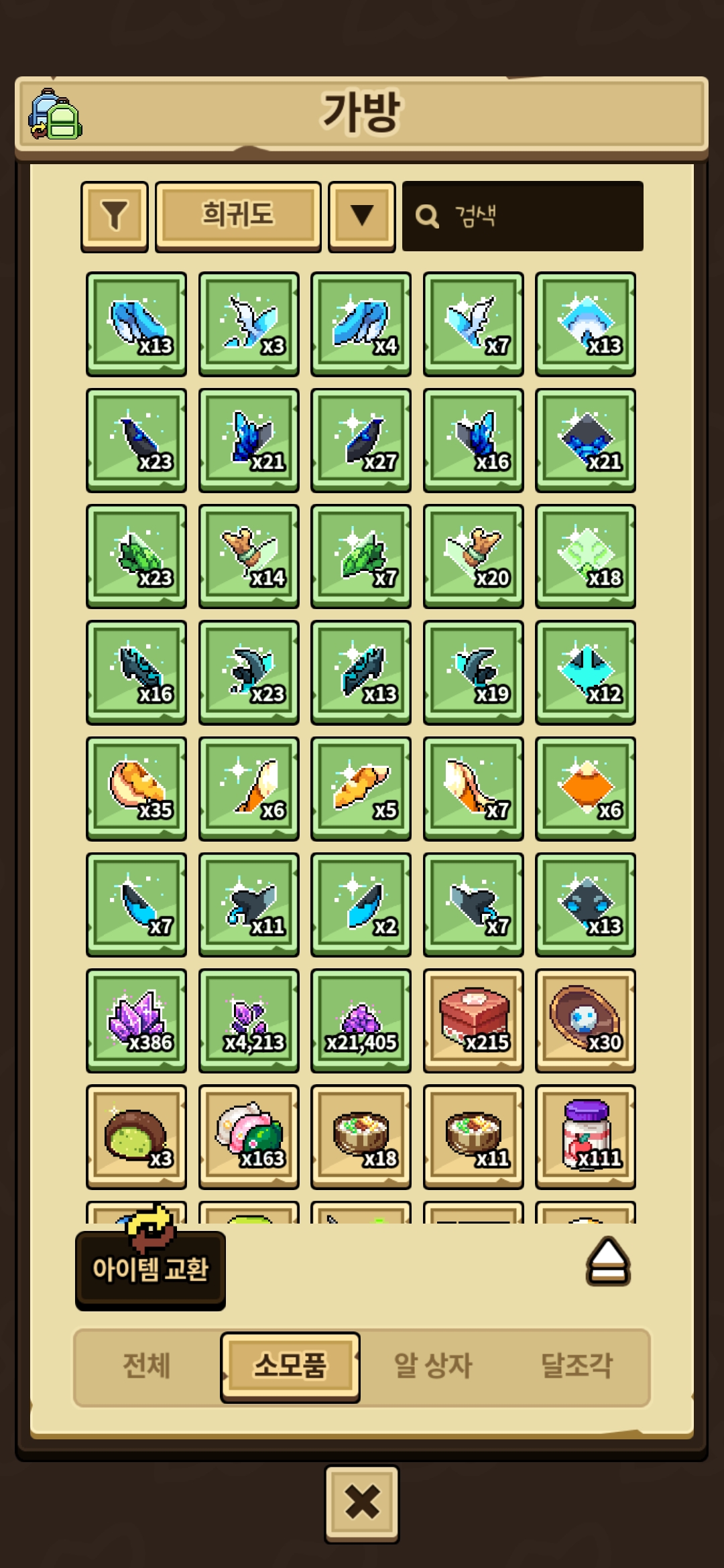Switch to the 알 상자 tab
The width and height of the screenshot is (724, 1568).
point(433,1365)
